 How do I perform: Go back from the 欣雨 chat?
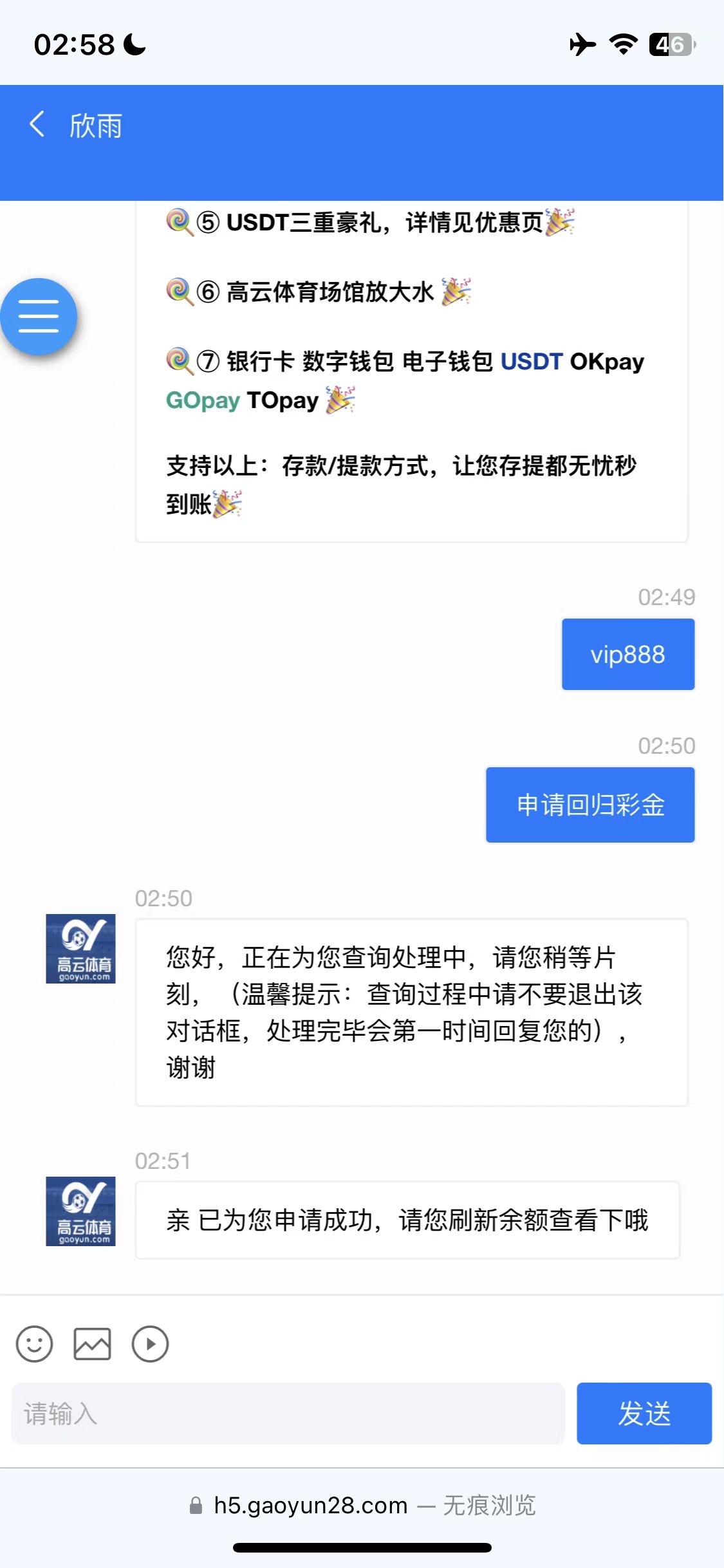(x=37, y=124)
